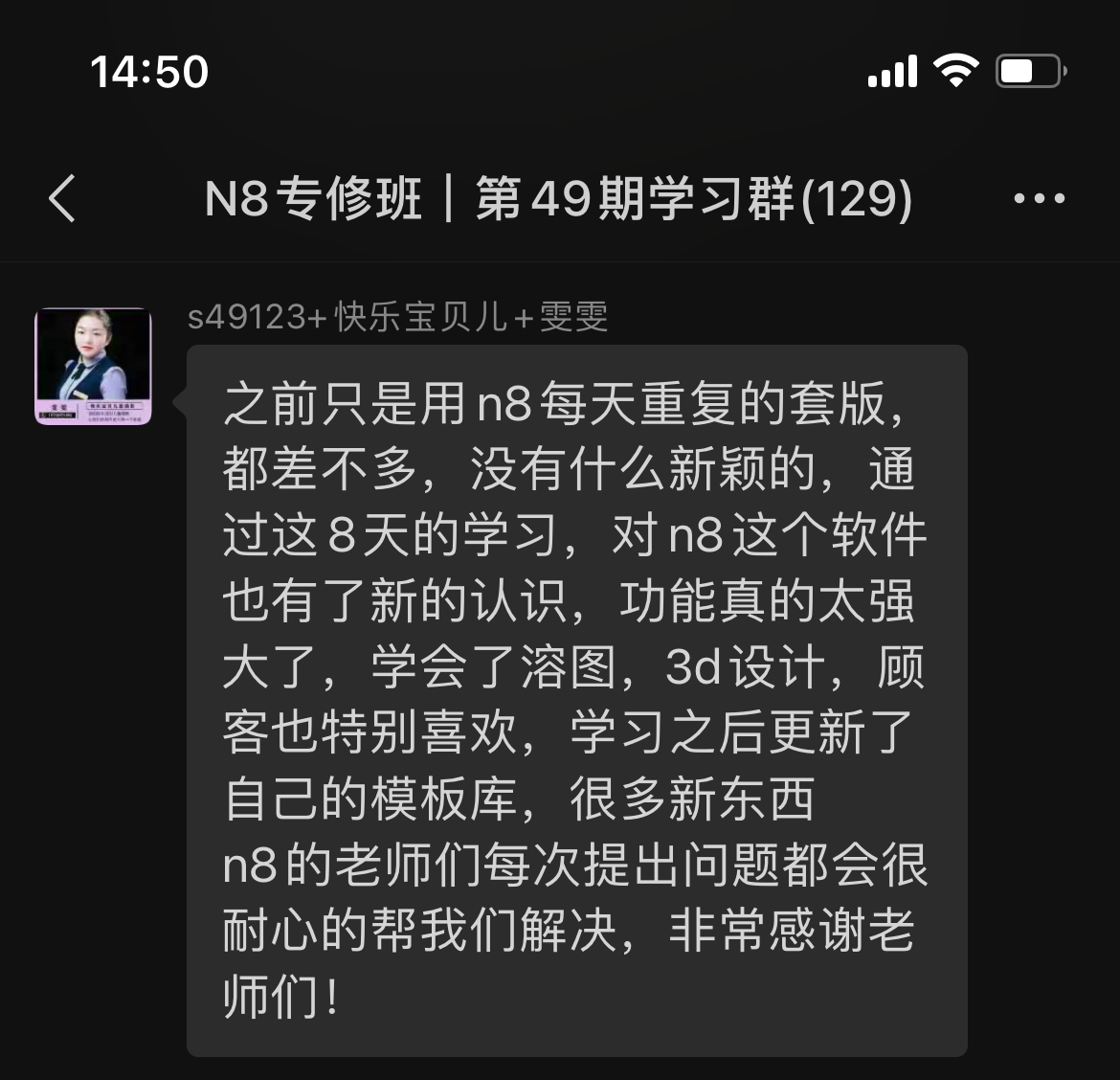Open the sender's profile avatar
1120x1080 pixels.
pos(93,366)
